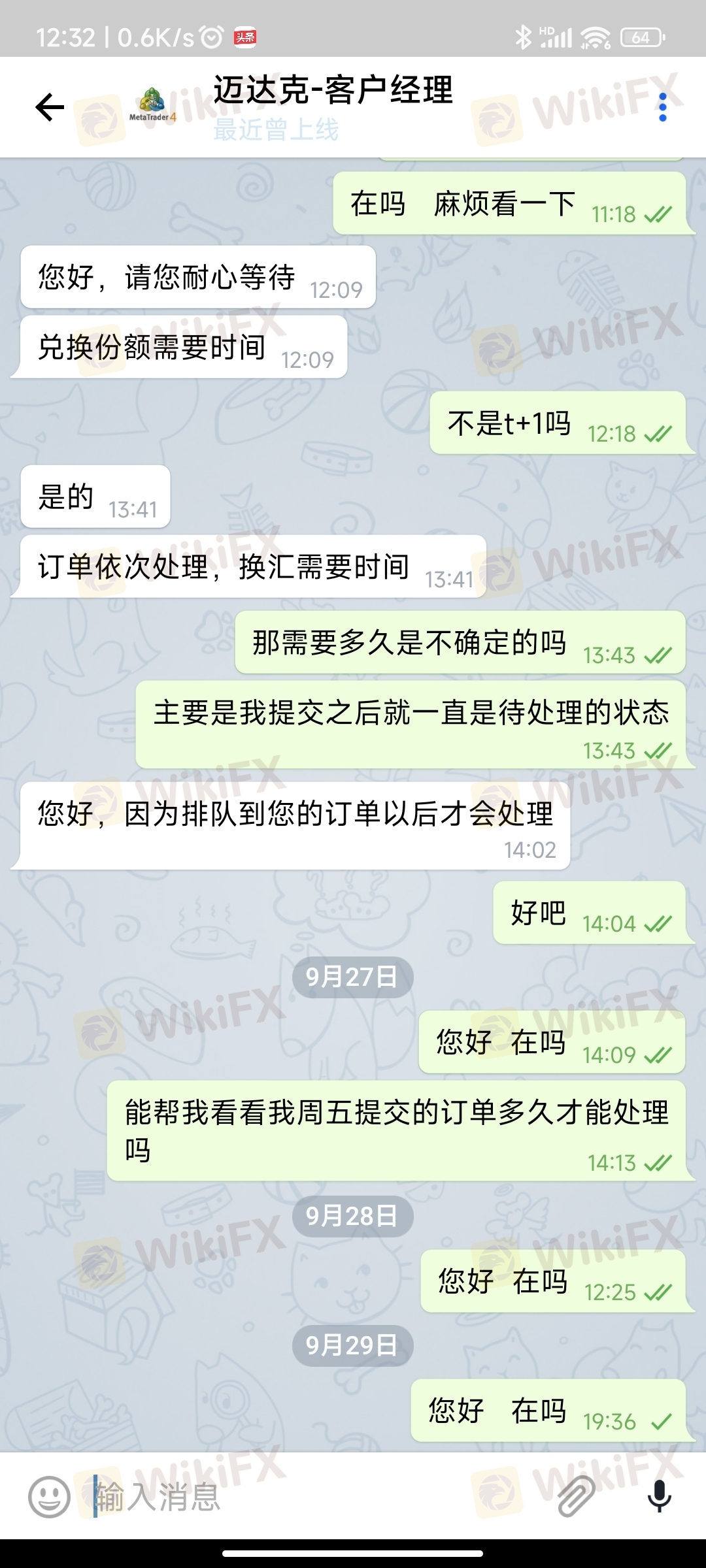Go back using the top-left arrow
The width and height of the screenshot is (706, 1568).
(x=50, y=107)
